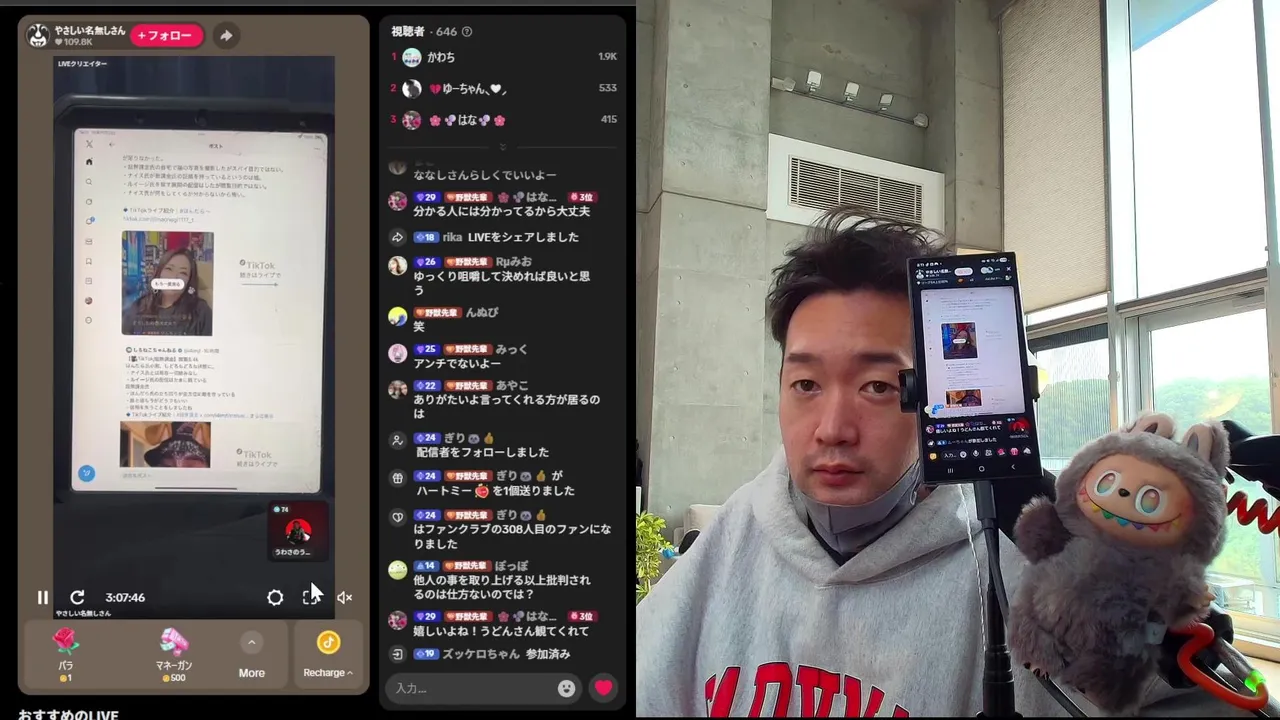Send a マネーガン gift

pos(174,652)
